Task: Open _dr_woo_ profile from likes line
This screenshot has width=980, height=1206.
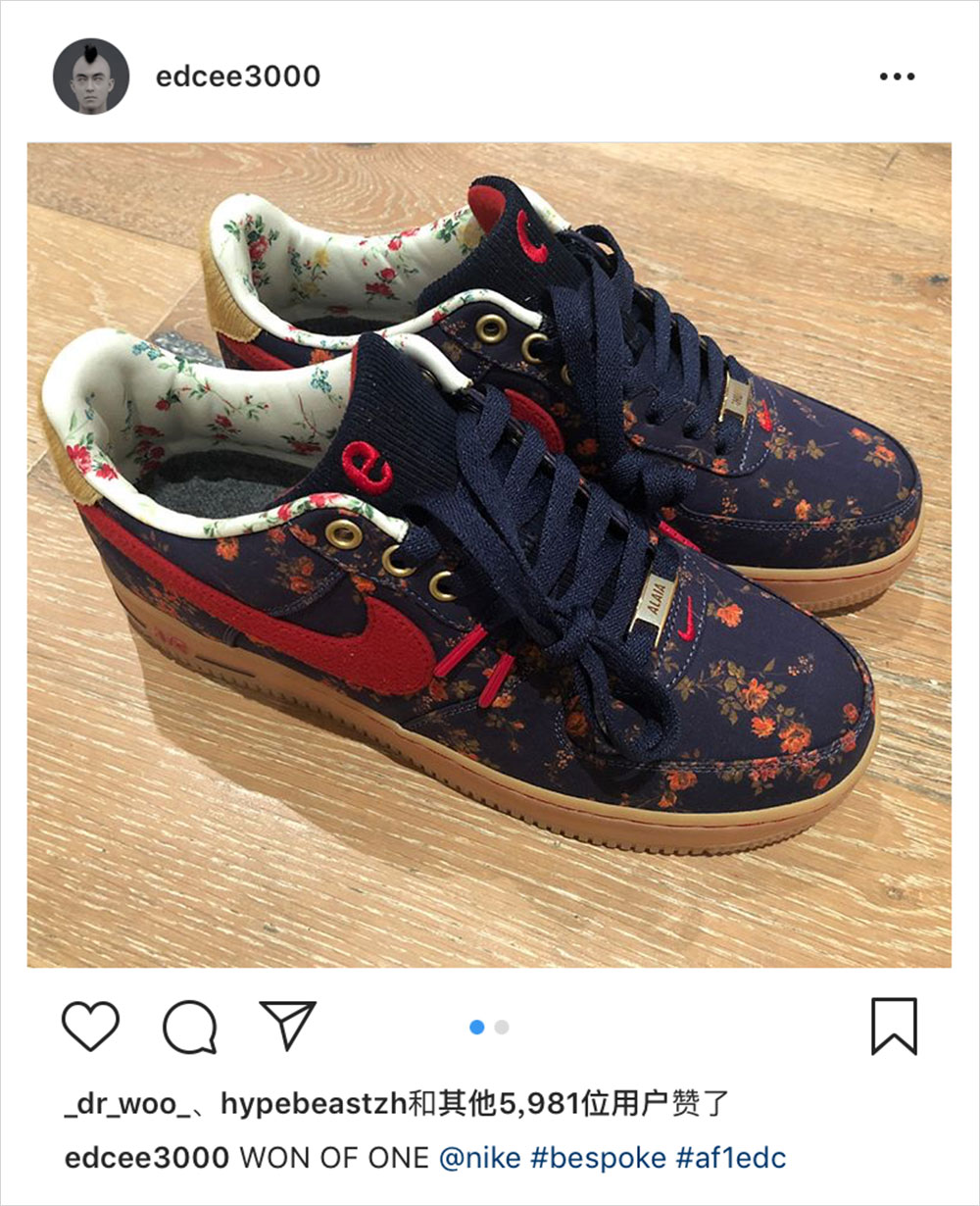Action: click(x=127, y=1103)
